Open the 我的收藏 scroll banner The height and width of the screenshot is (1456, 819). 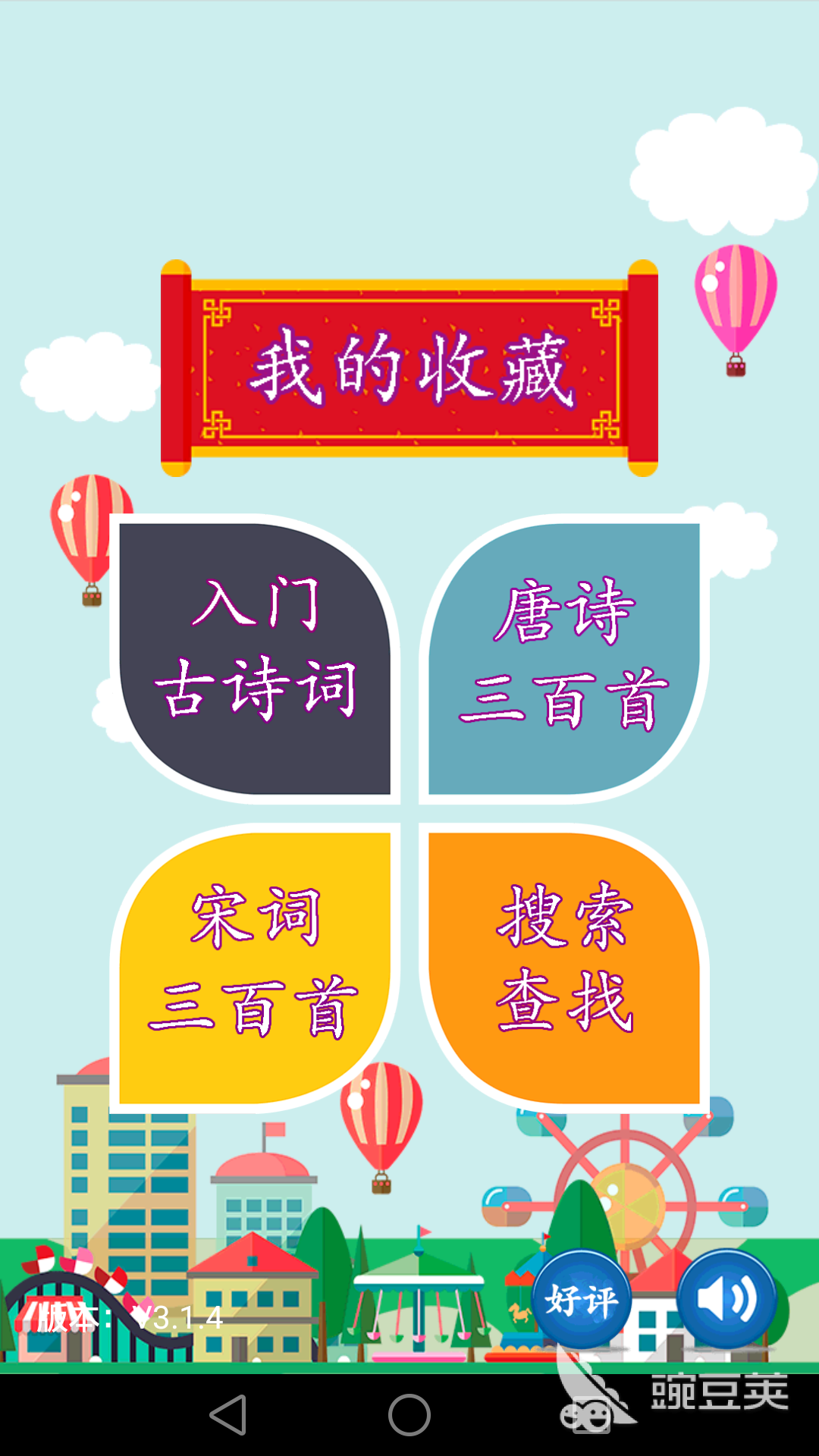409,369
